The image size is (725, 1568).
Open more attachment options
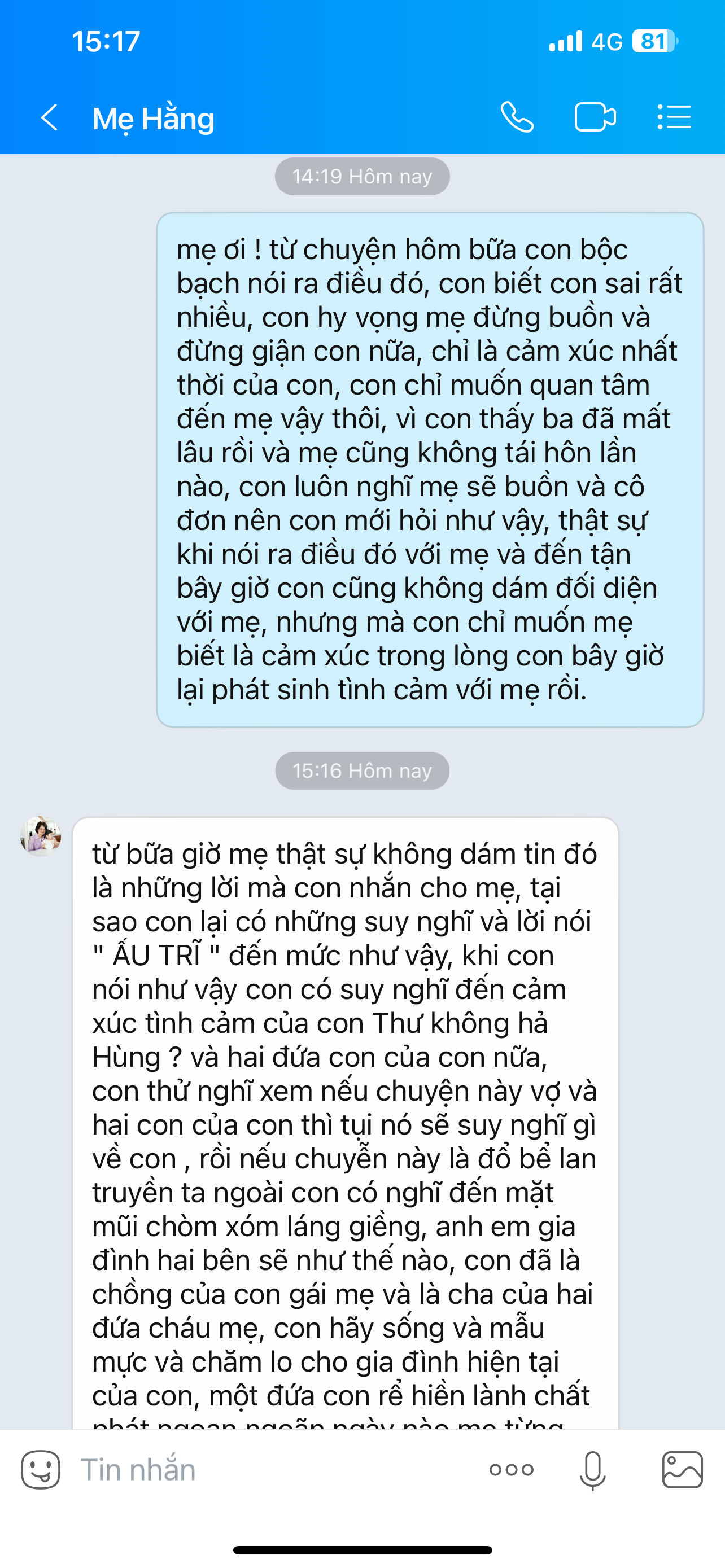coord(512,1469)
